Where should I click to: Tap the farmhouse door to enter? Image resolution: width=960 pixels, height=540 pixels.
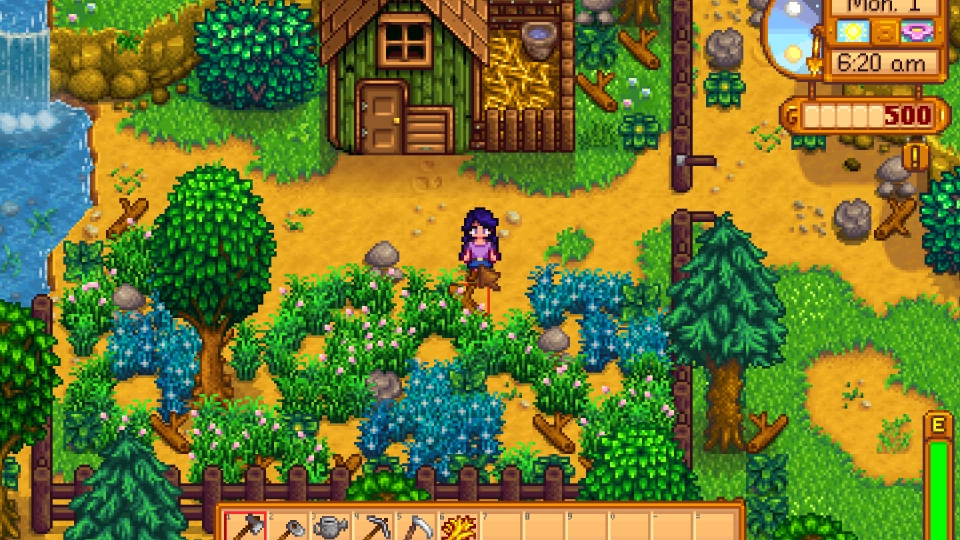(x=378, y=118)
